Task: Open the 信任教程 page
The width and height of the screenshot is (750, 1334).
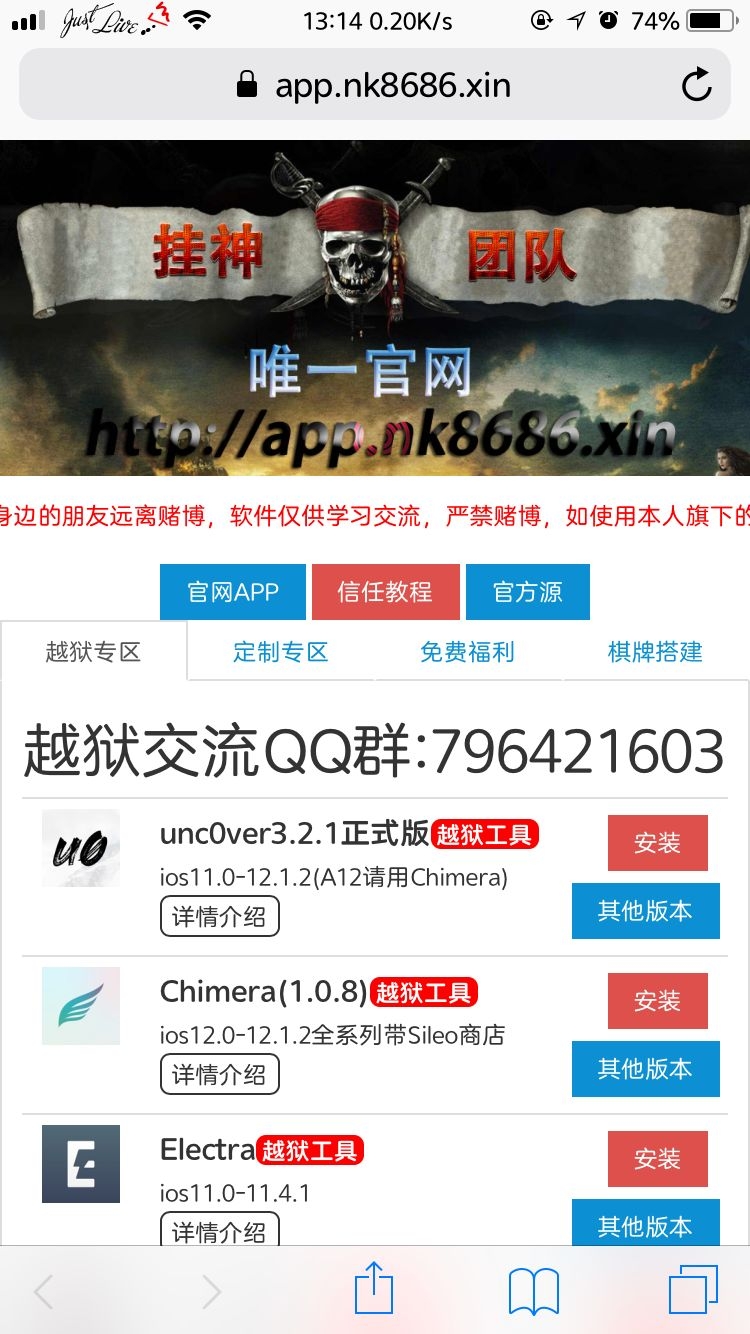Action: (386, 592)
